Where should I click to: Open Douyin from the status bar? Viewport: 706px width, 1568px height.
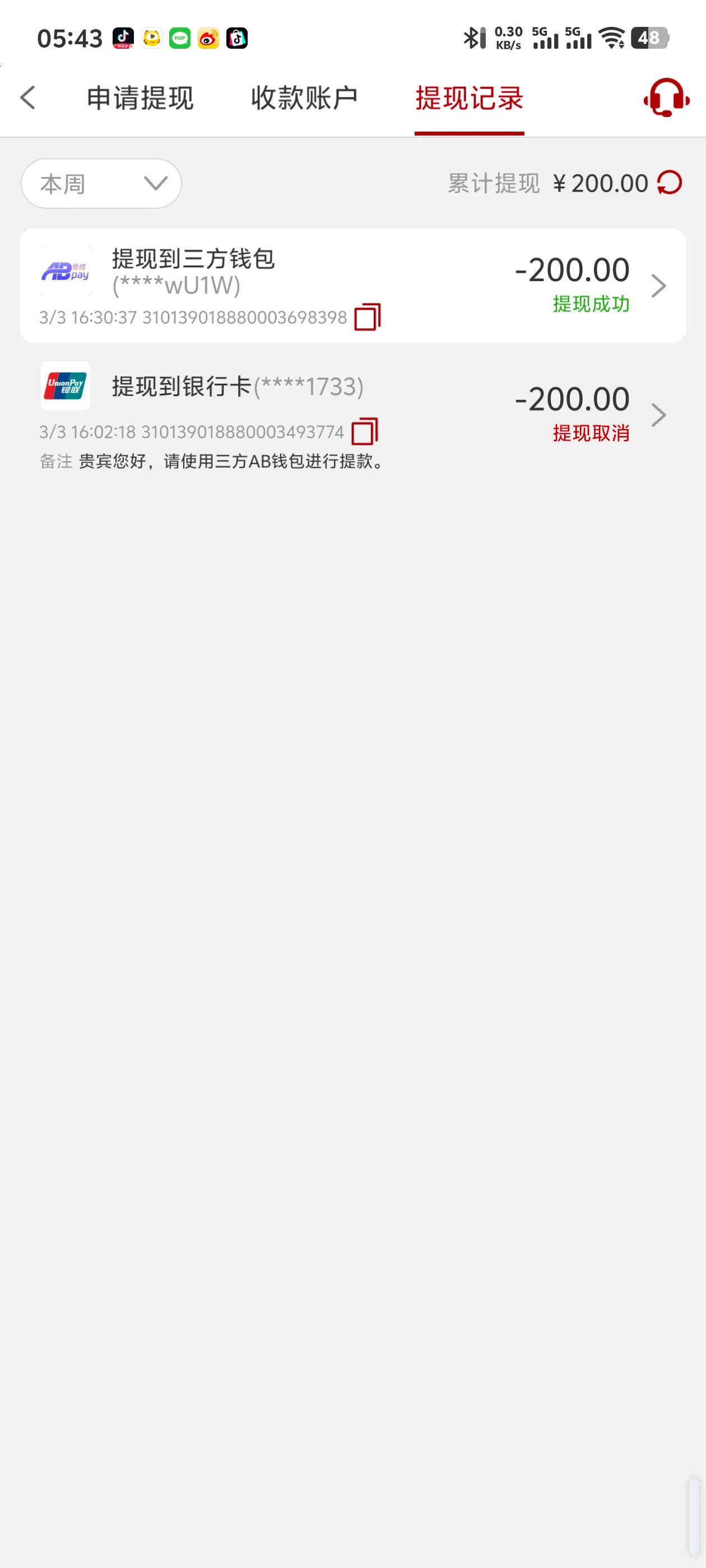(123, 38)
